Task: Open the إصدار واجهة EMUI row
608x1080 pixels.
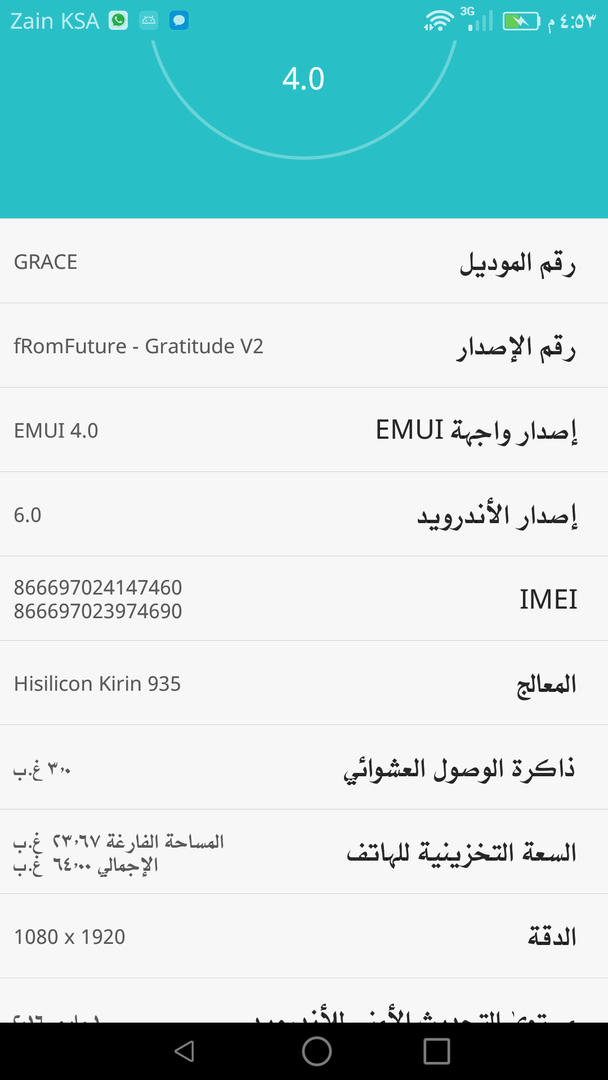Action: point(304,430)
